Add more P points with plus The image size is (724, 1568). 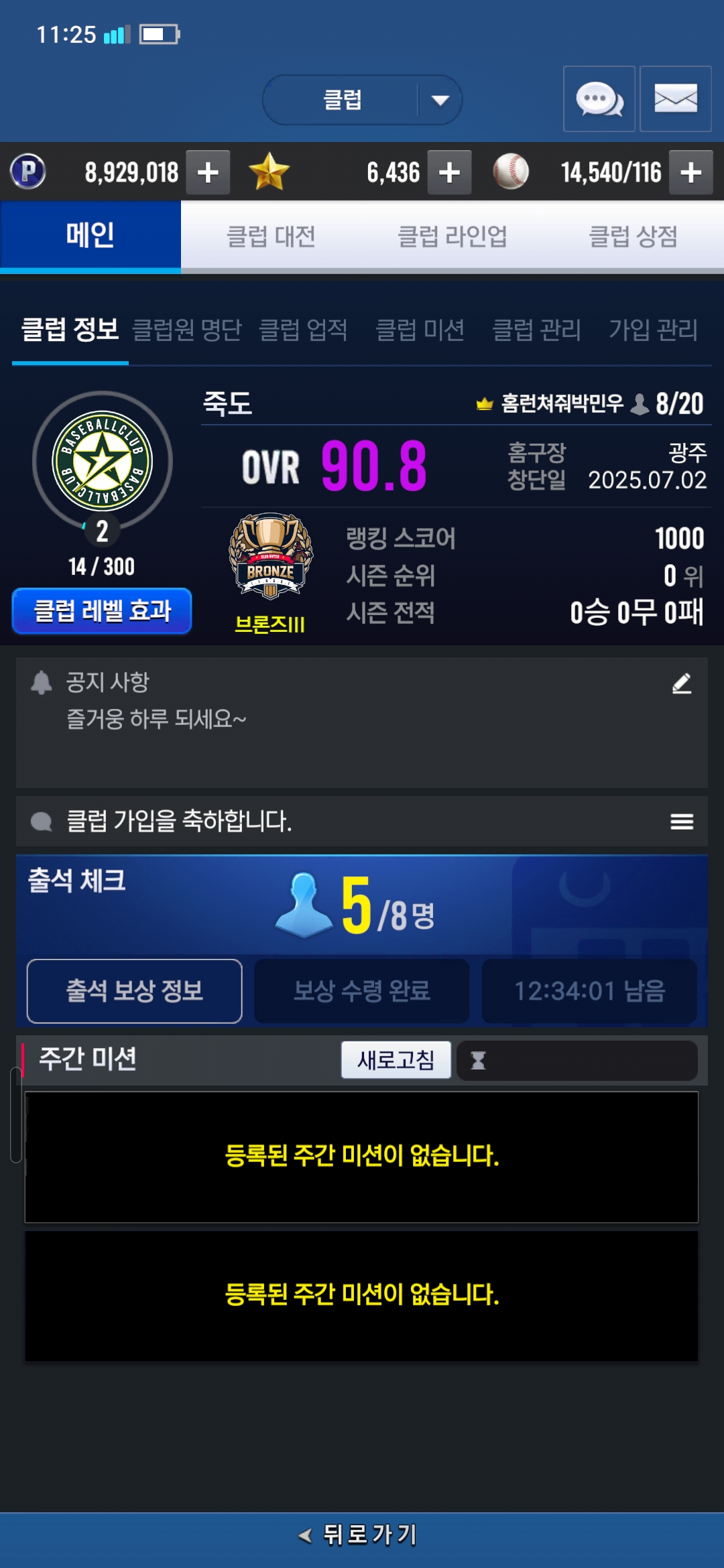tap(208, 173)
